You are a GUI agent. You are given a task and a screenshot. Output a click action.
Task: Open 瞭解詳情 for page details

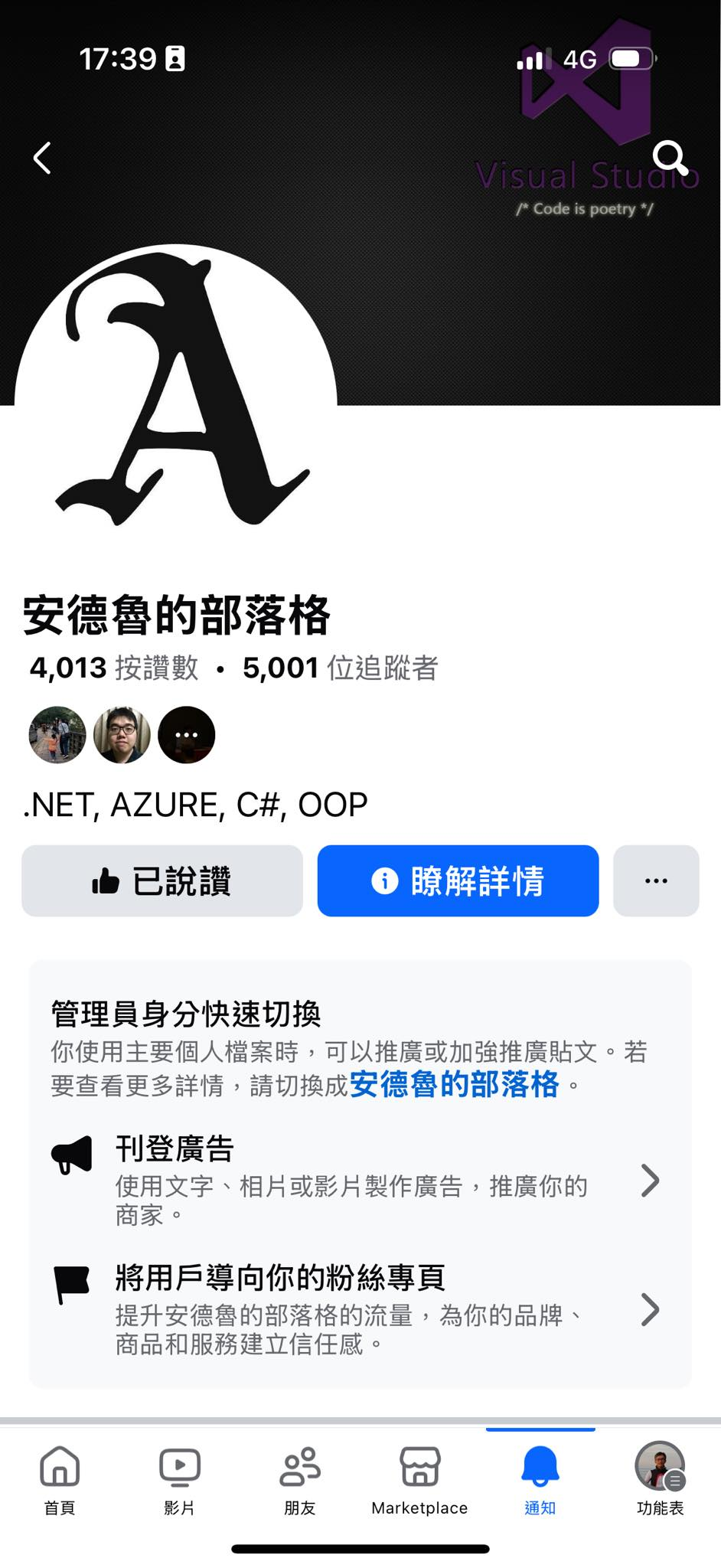458,881
